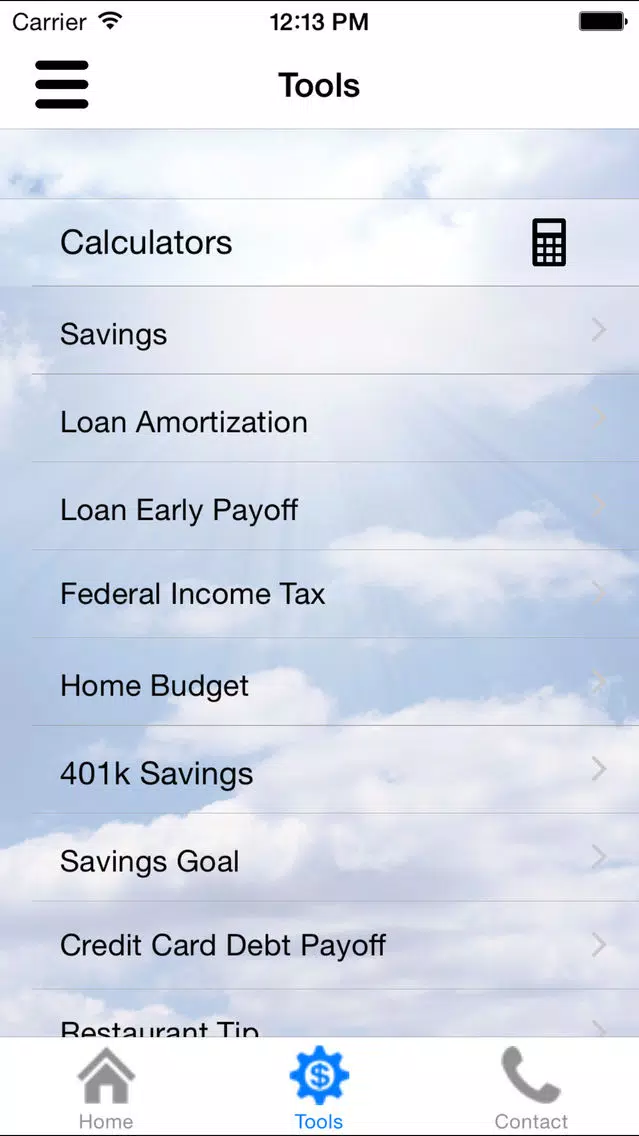Open the hamburger menu
This screenshot has height=1136, width=639.
pyautogui.click(x=62, y=85)
